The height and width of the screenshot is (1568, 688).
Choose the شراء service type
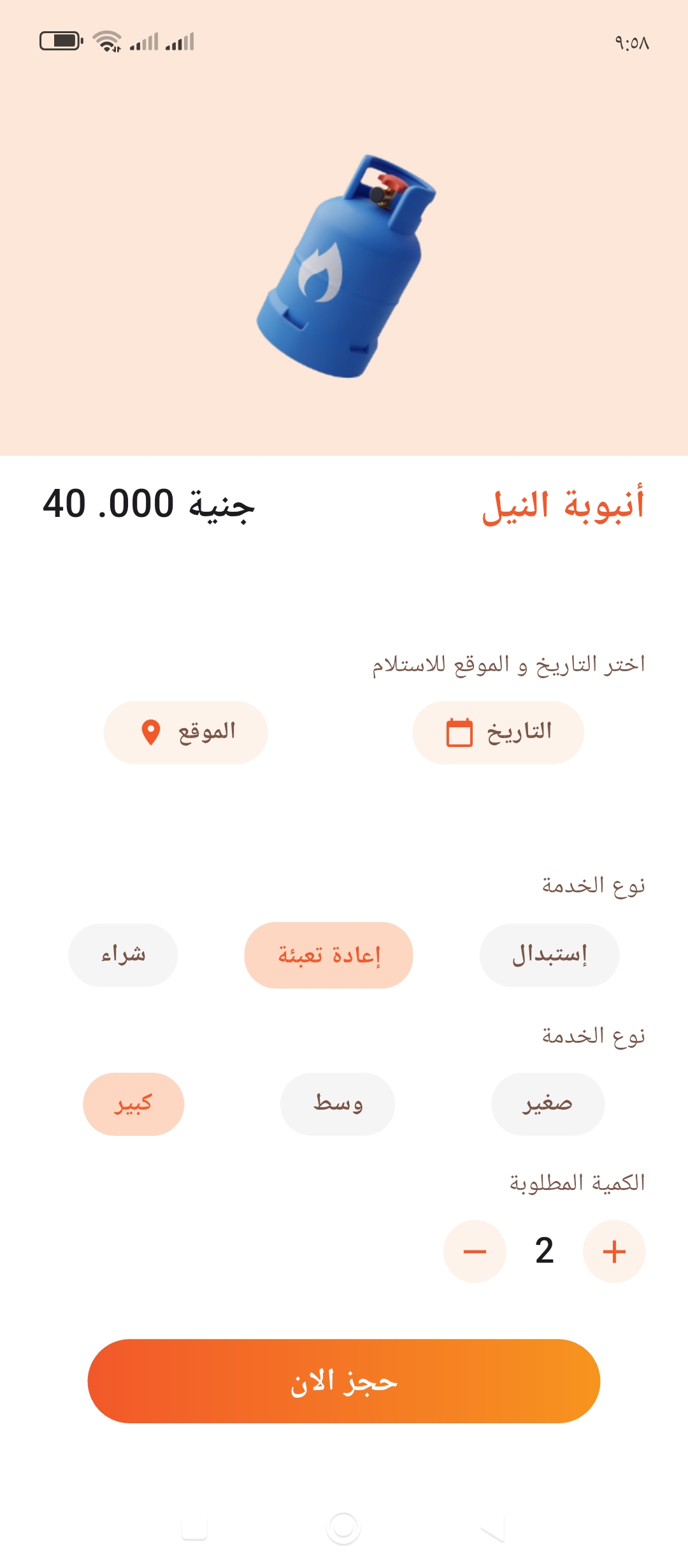[x=123, y=955]
